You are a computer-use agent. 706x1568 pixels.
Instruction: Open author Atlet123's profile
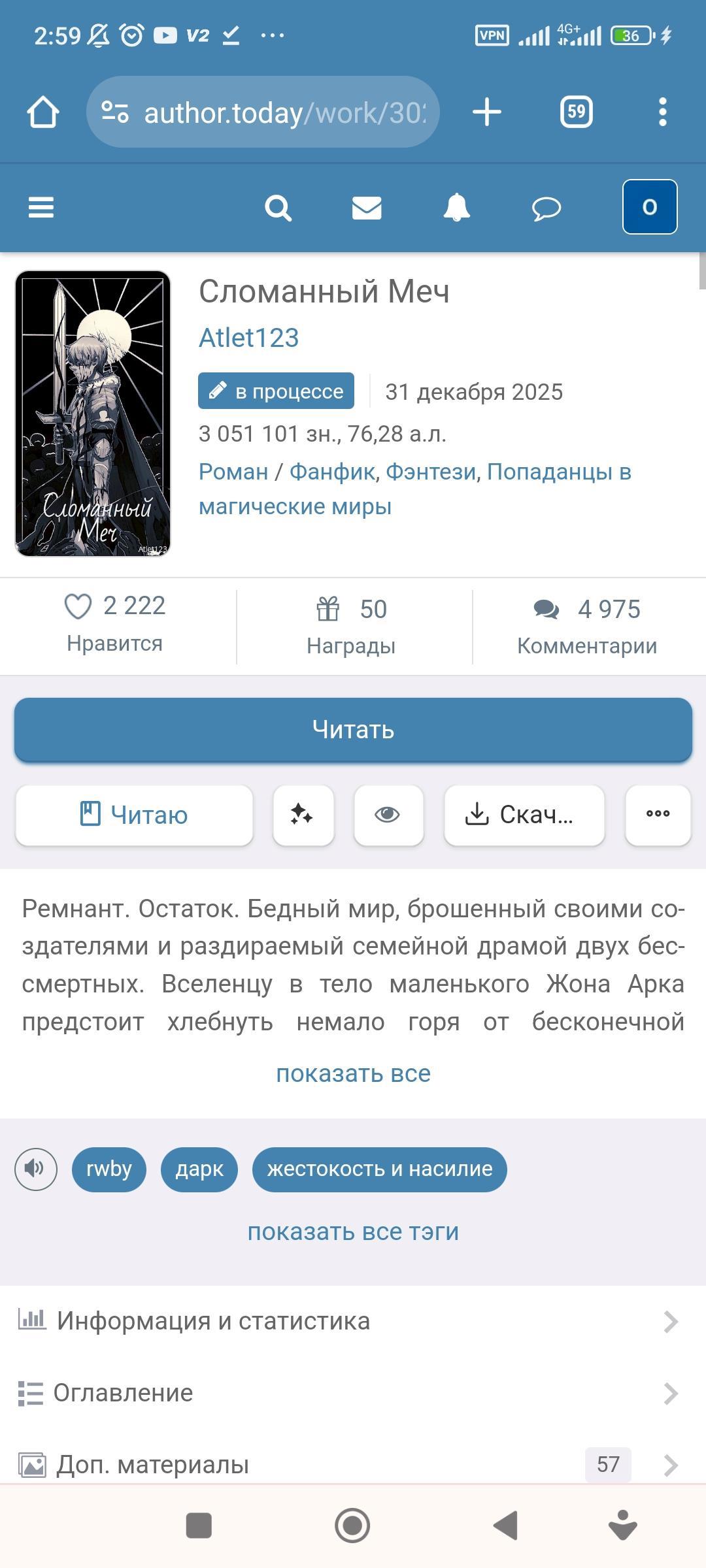click(248, 338)
